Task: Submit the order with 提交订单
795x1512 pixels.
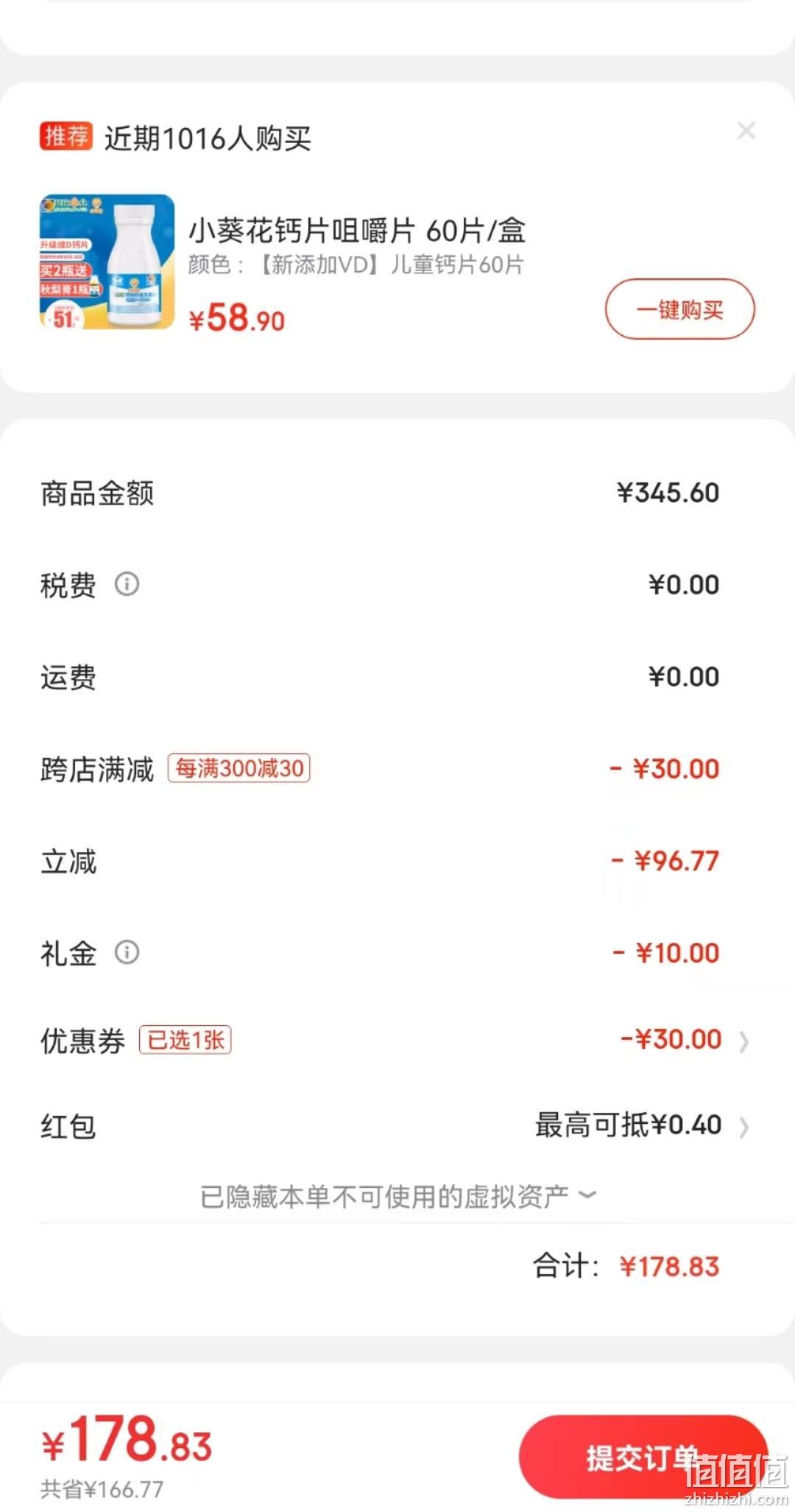Action: click(643, 1457)
